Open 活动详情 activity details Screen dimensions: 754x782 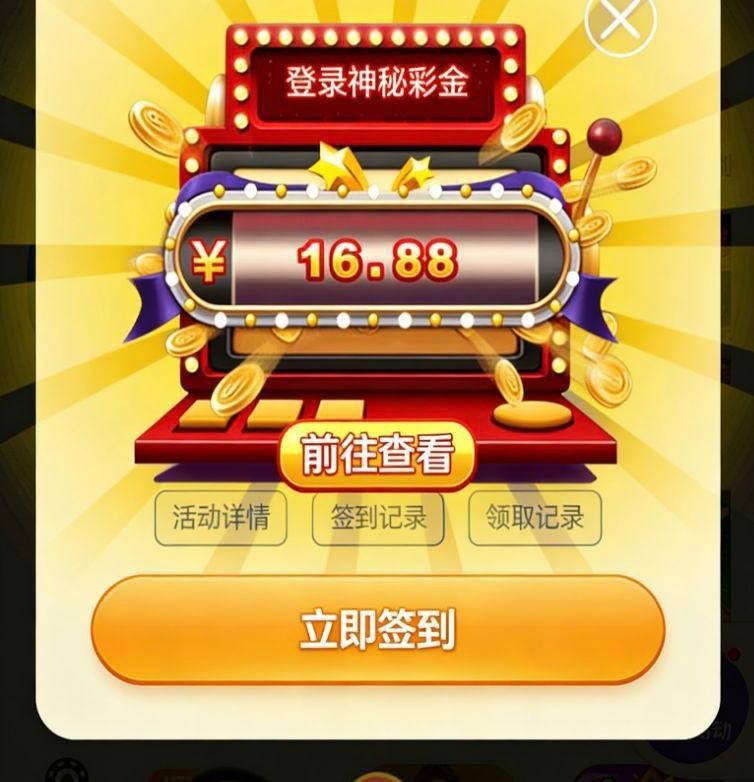[221, 518]
